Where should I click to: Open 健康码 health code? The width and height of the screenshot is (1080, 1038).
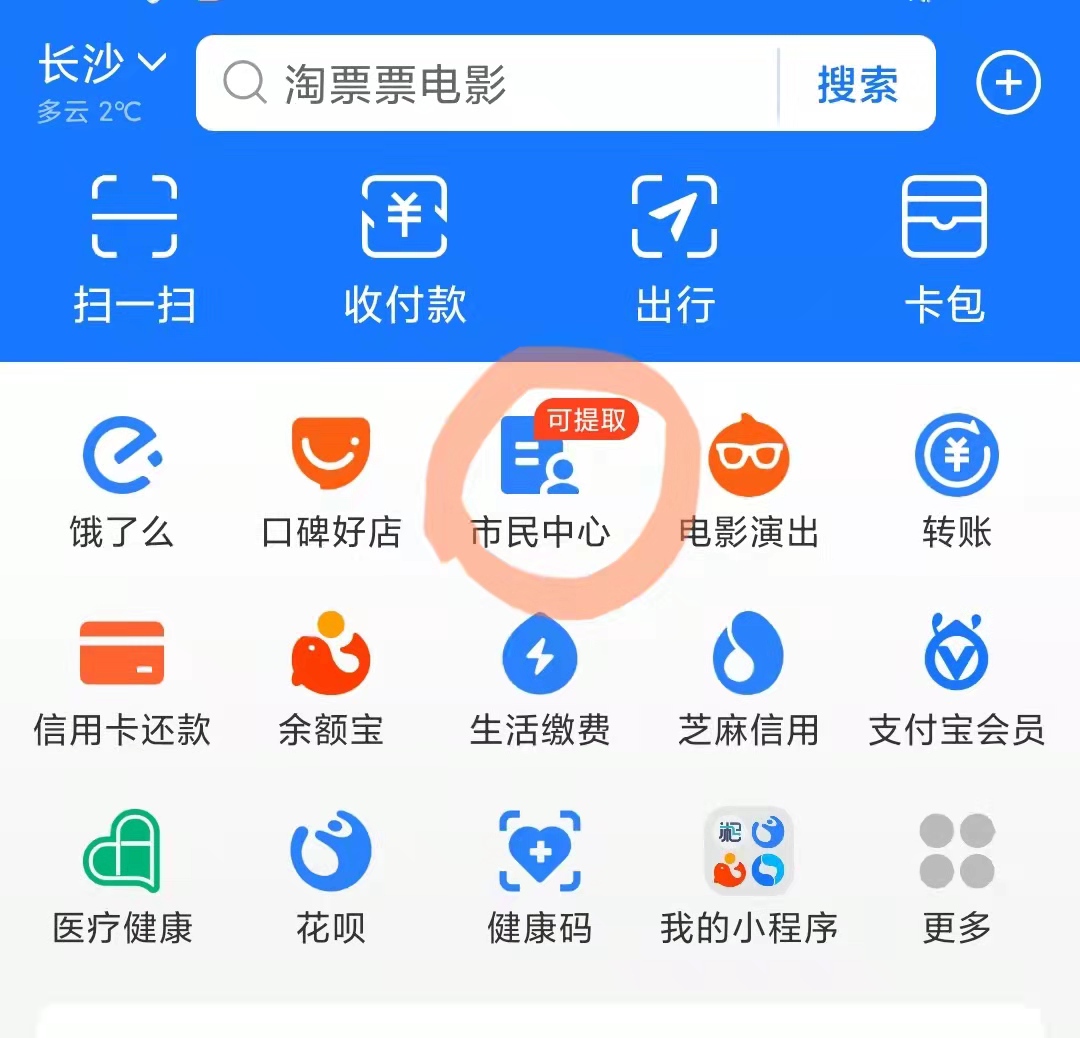click(540, 878)
